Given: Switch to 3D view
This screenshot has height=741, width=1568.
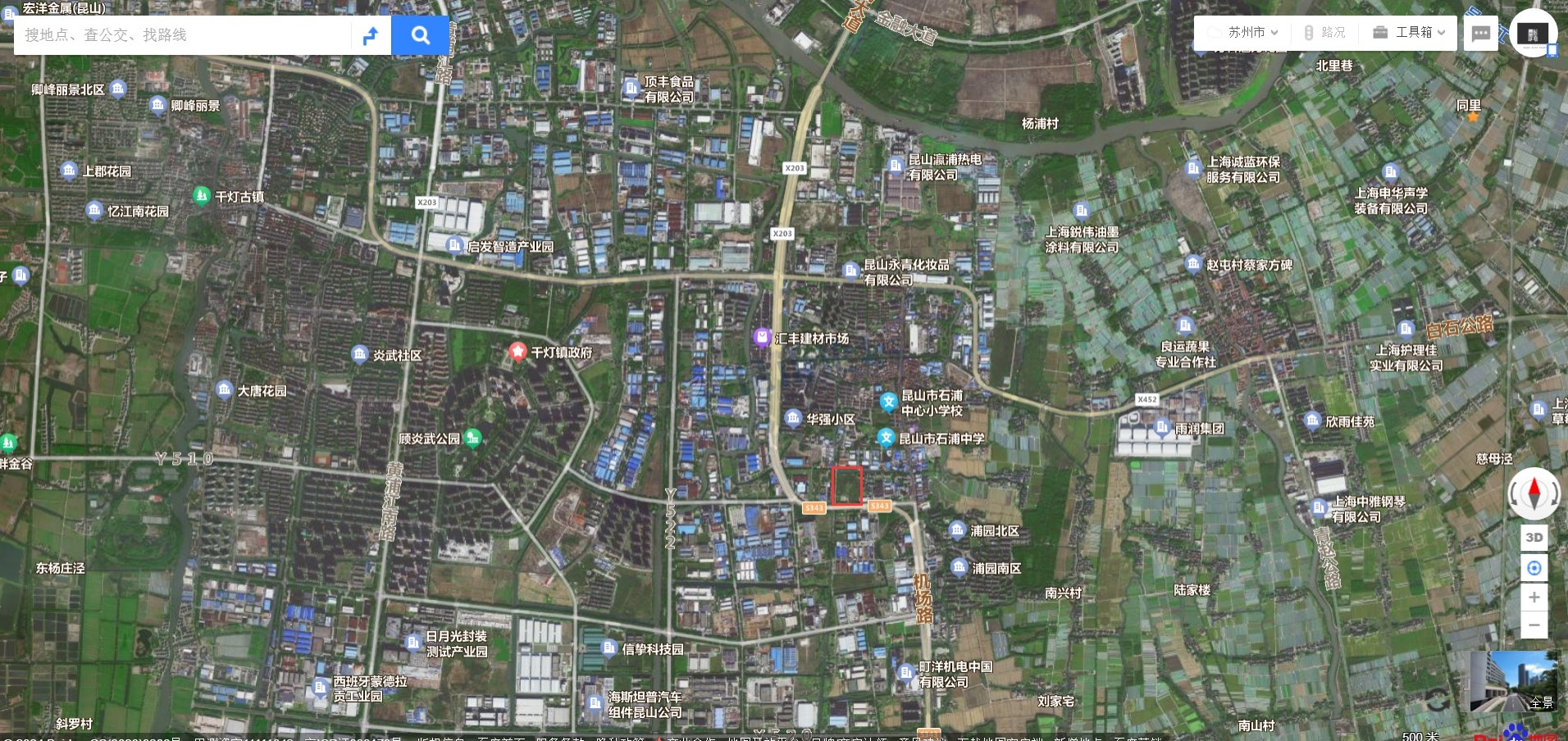Looking at the screenshot, I should tap(1534, 538).
